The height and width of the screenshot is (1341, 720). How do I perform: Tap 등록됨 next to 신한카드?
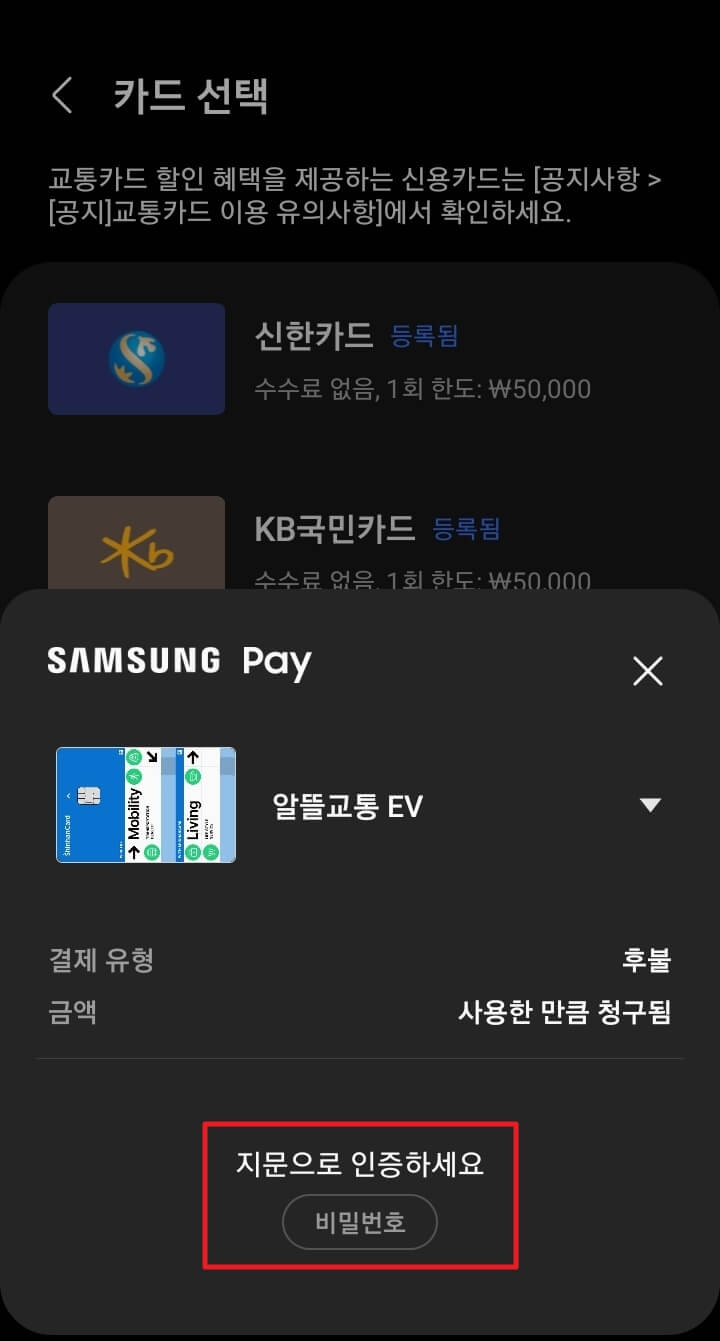tap(424, 338)
